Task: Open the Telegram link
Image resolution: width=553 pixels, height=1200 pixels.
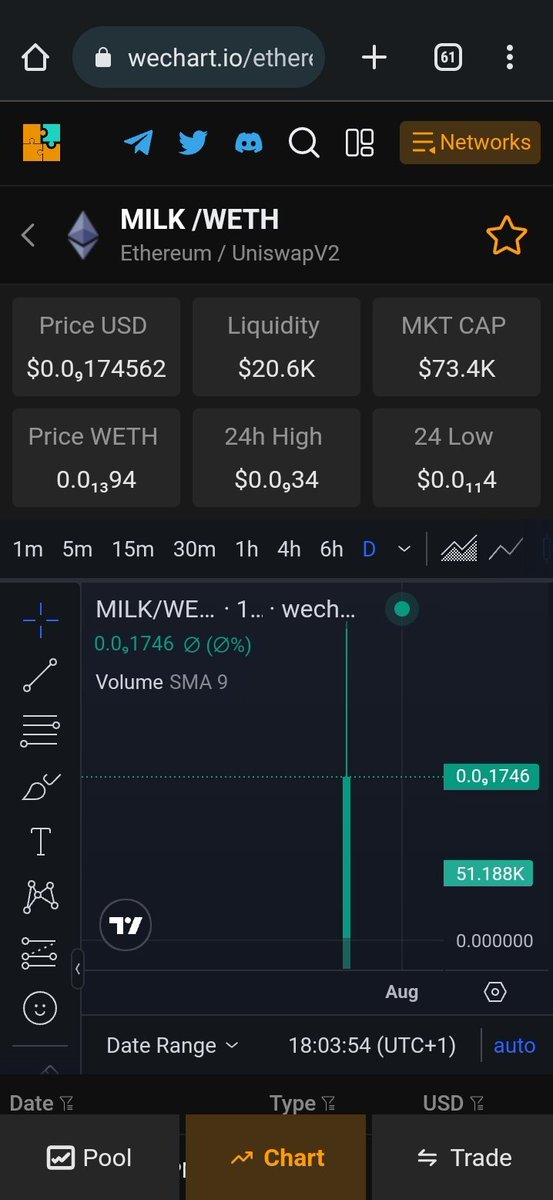Action: pyautogui.click(x=138, y=142)
